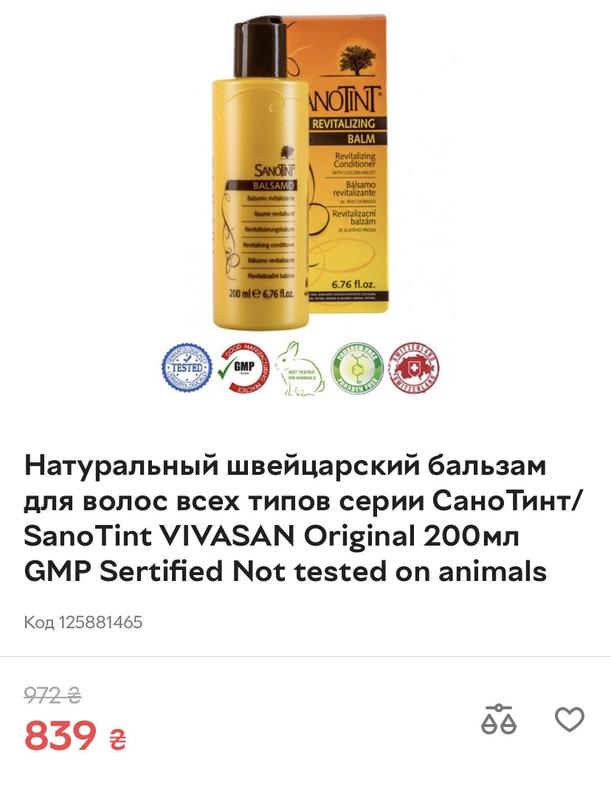Add the SanoTint balm to favorites
611x800 pixels.
569,719
